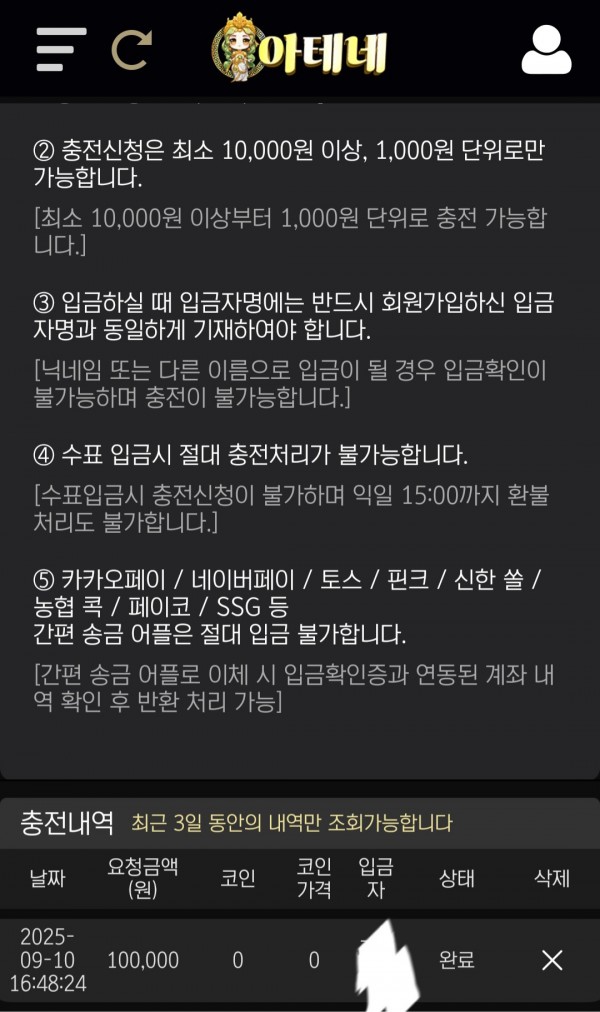Delete the 100,000 won charge record
The image size is (600, 1012).
click(x=552, y=960)
